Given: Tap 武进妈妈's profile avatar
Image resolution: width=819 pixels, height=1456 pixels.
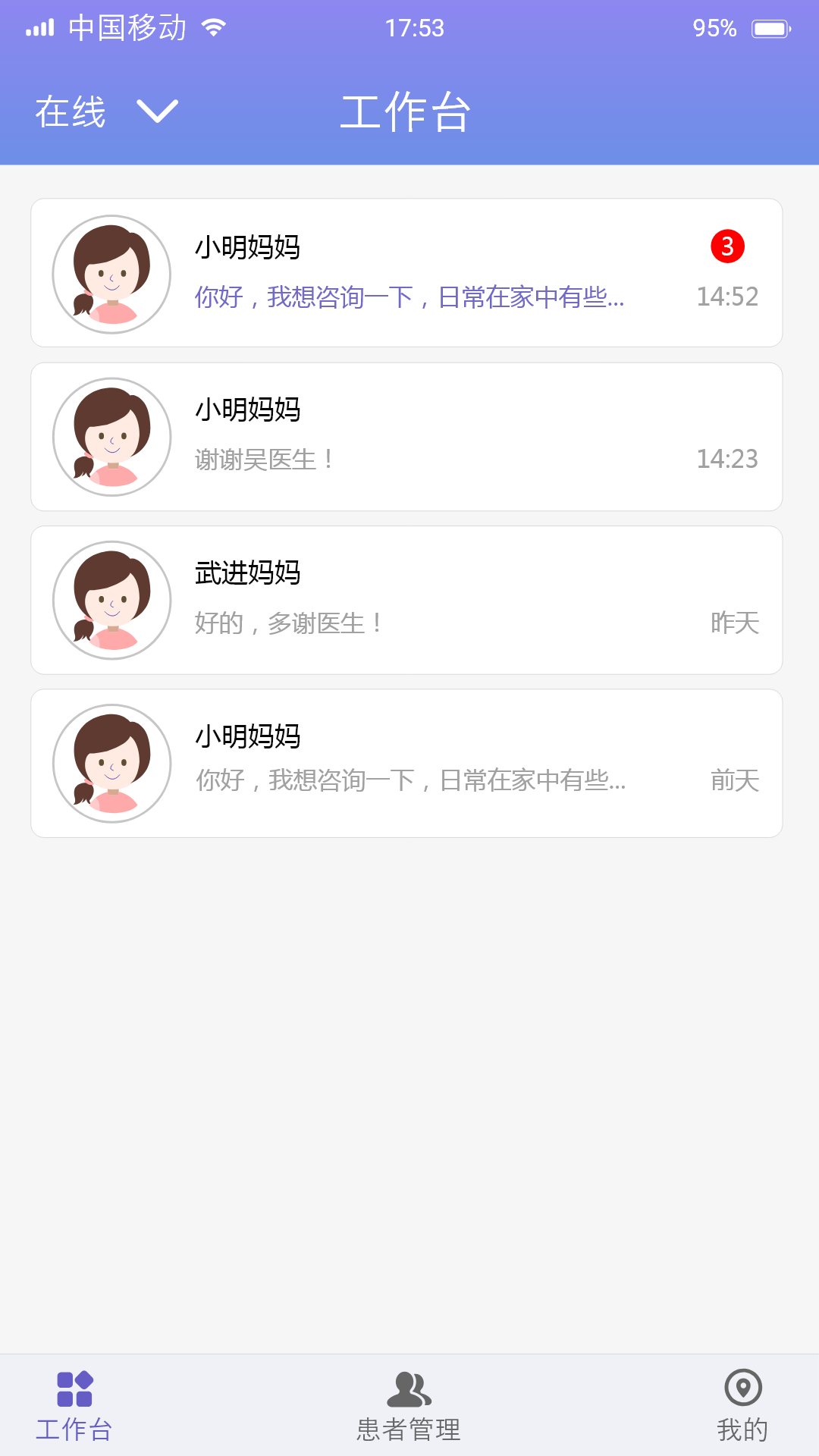Looking at the screenshot, I should (x=111, y=599).
